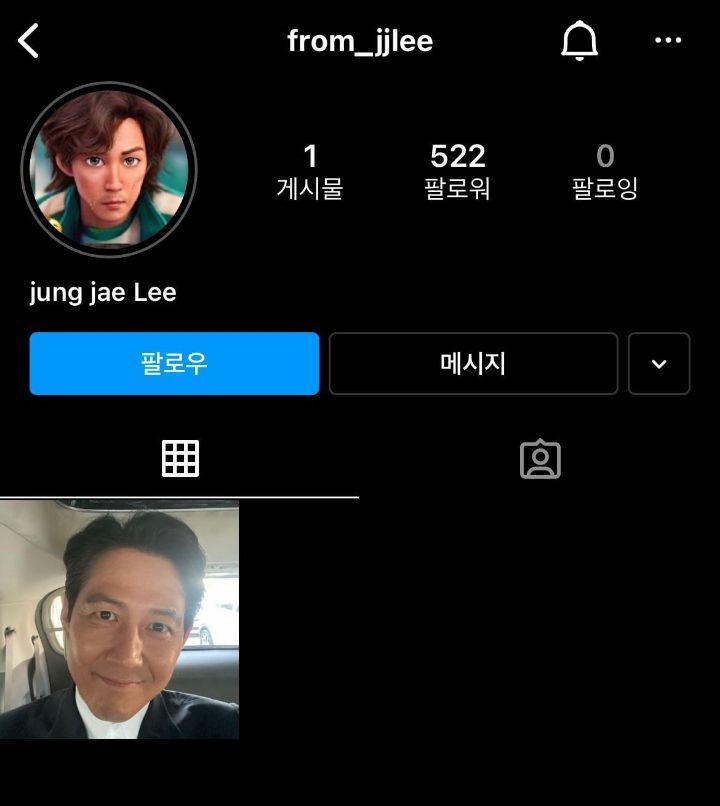The width and height of the screenshot is (720, 806).
Task: Open the notification bell icon
Action: (577, 40)
